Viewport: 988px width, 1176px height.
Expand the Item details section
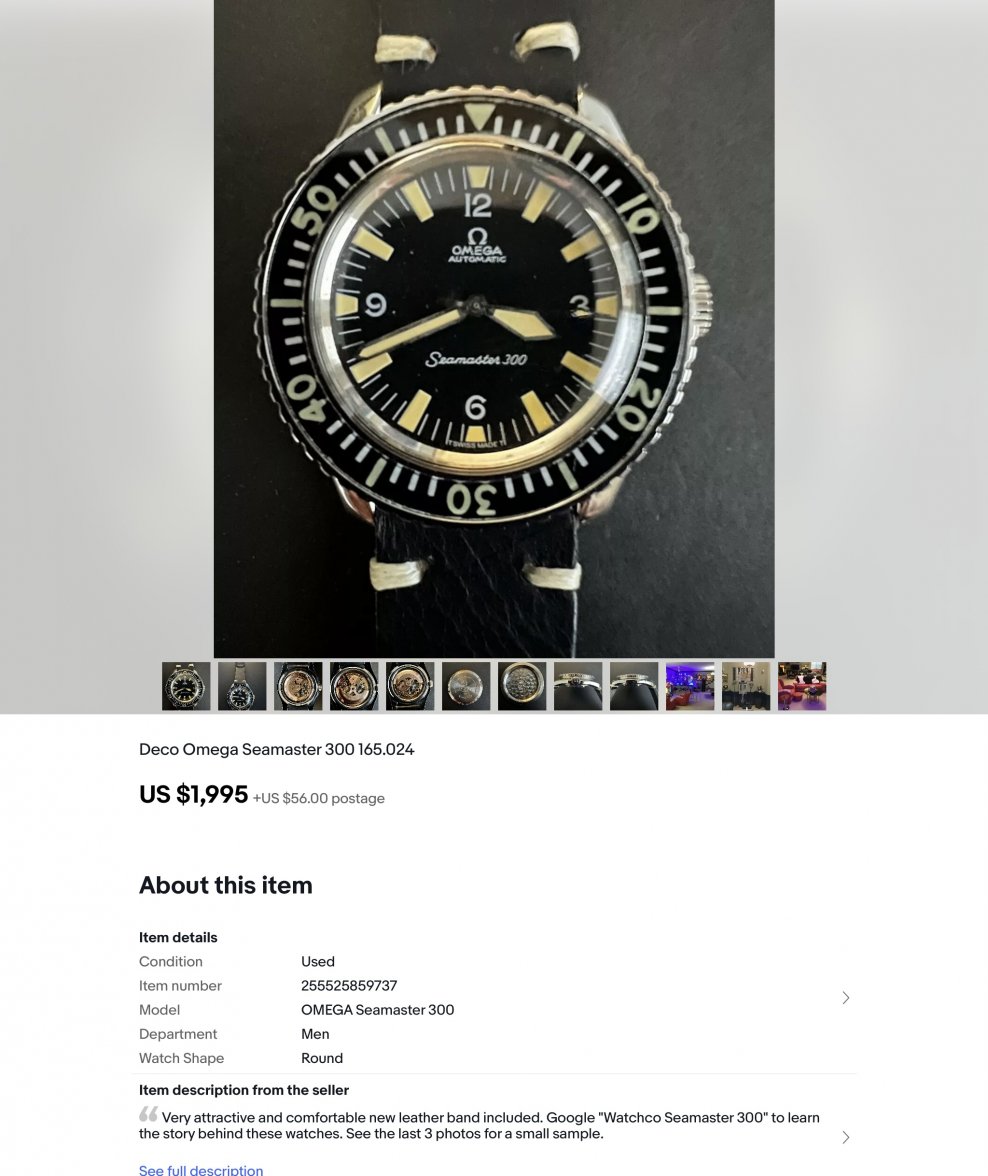pos(846,998)
